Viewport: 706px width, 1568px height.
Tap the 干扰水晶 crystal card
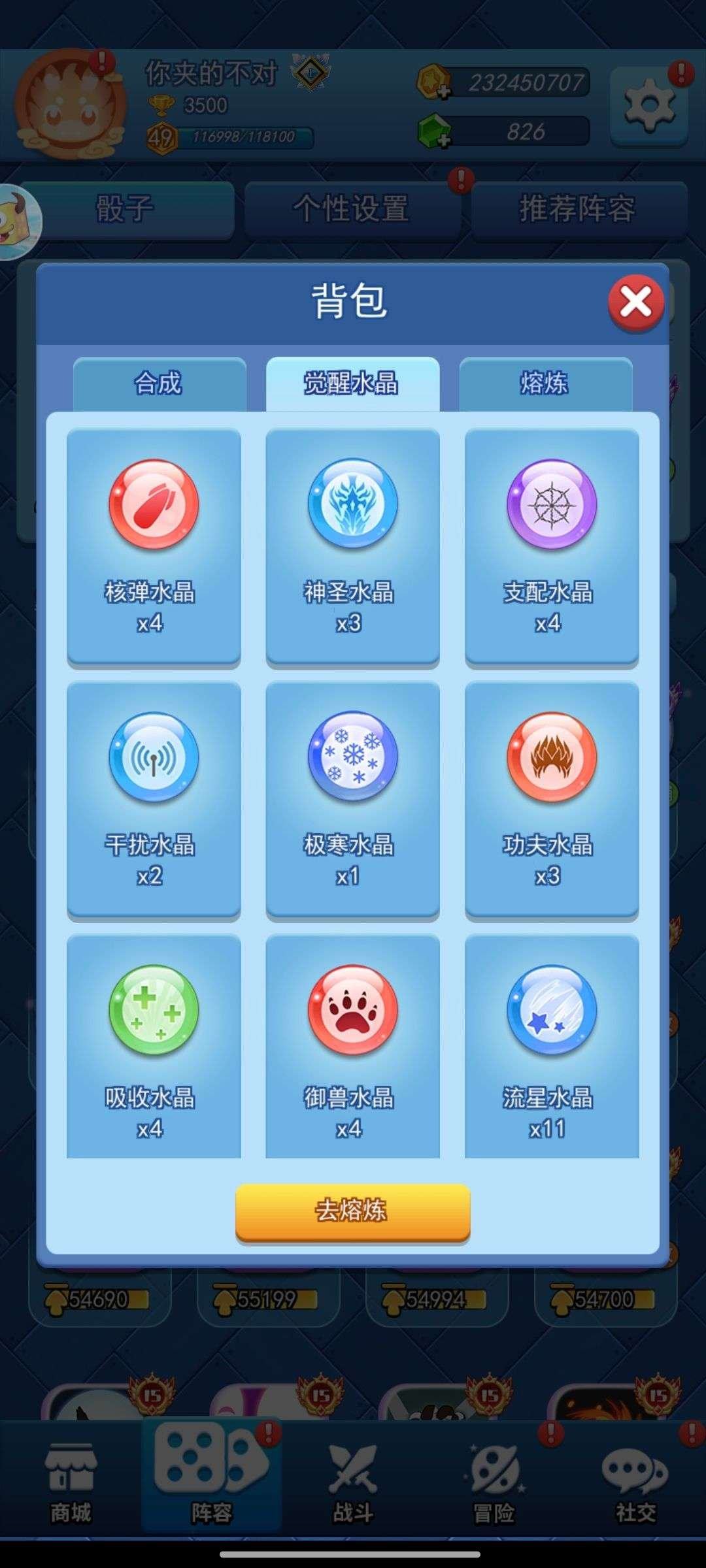[x=154, y=798]
